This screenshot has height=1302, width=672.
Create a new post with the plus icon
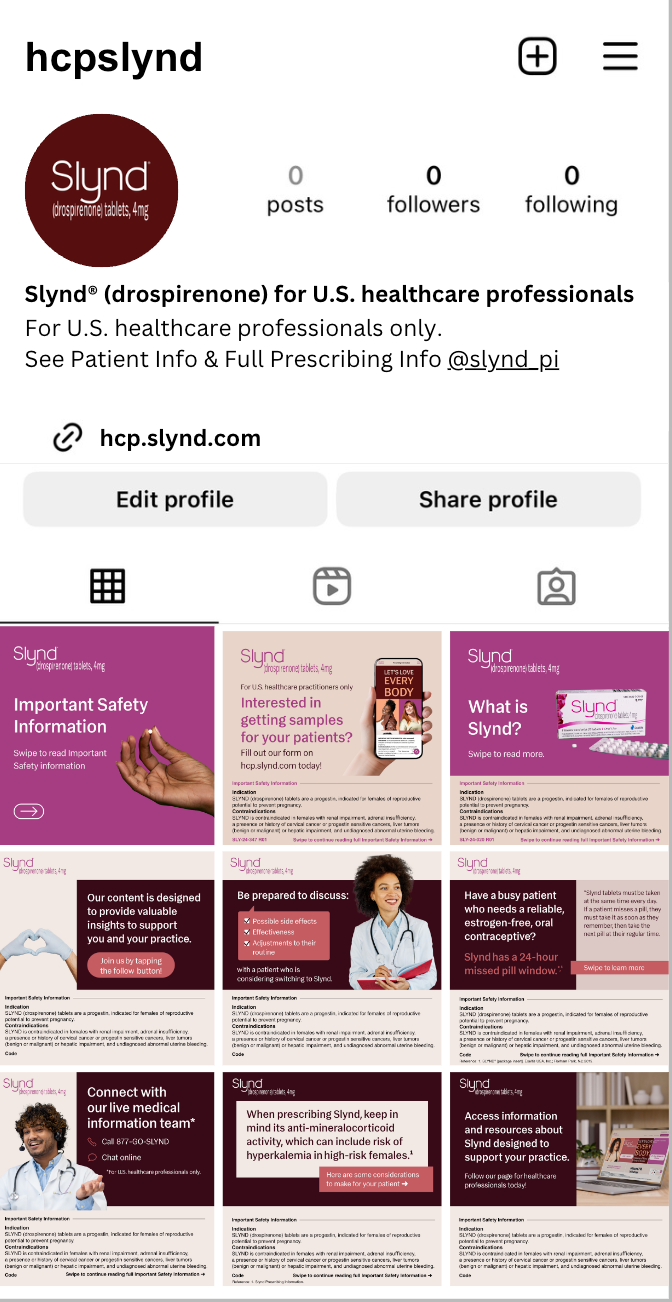click(x=537, y=56)
